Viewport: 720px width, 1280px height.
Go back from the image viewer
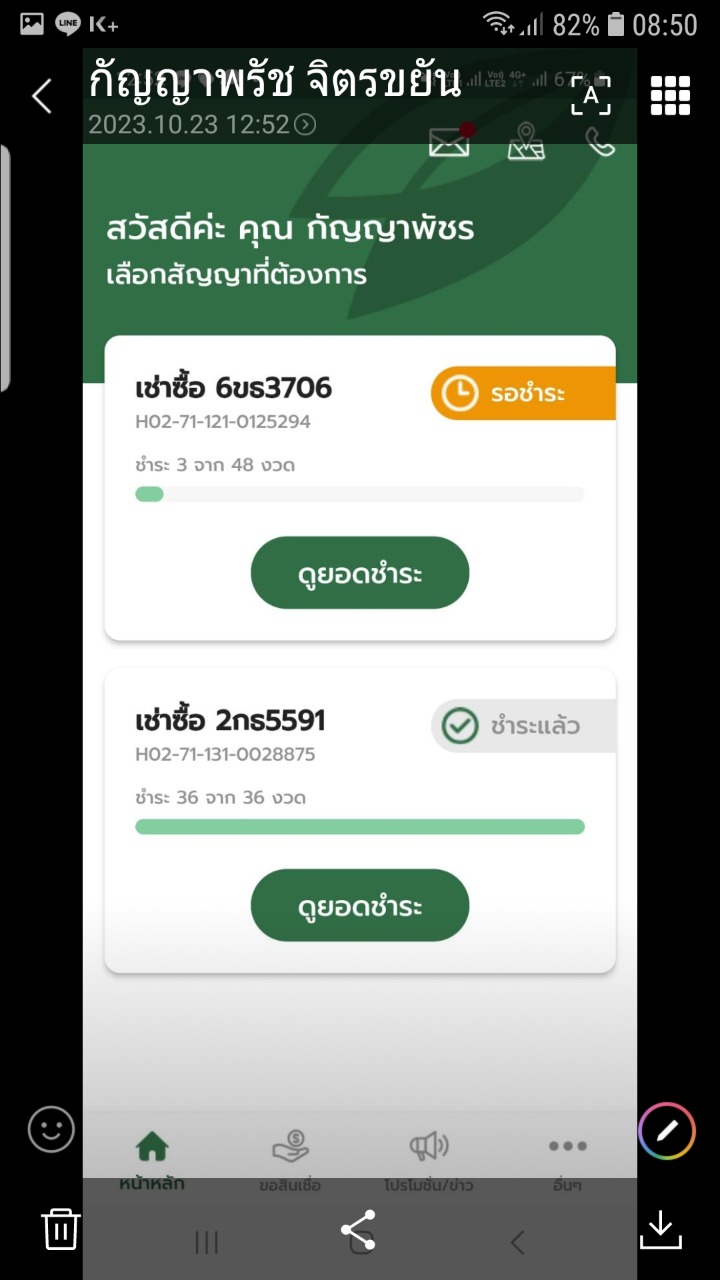42,97
